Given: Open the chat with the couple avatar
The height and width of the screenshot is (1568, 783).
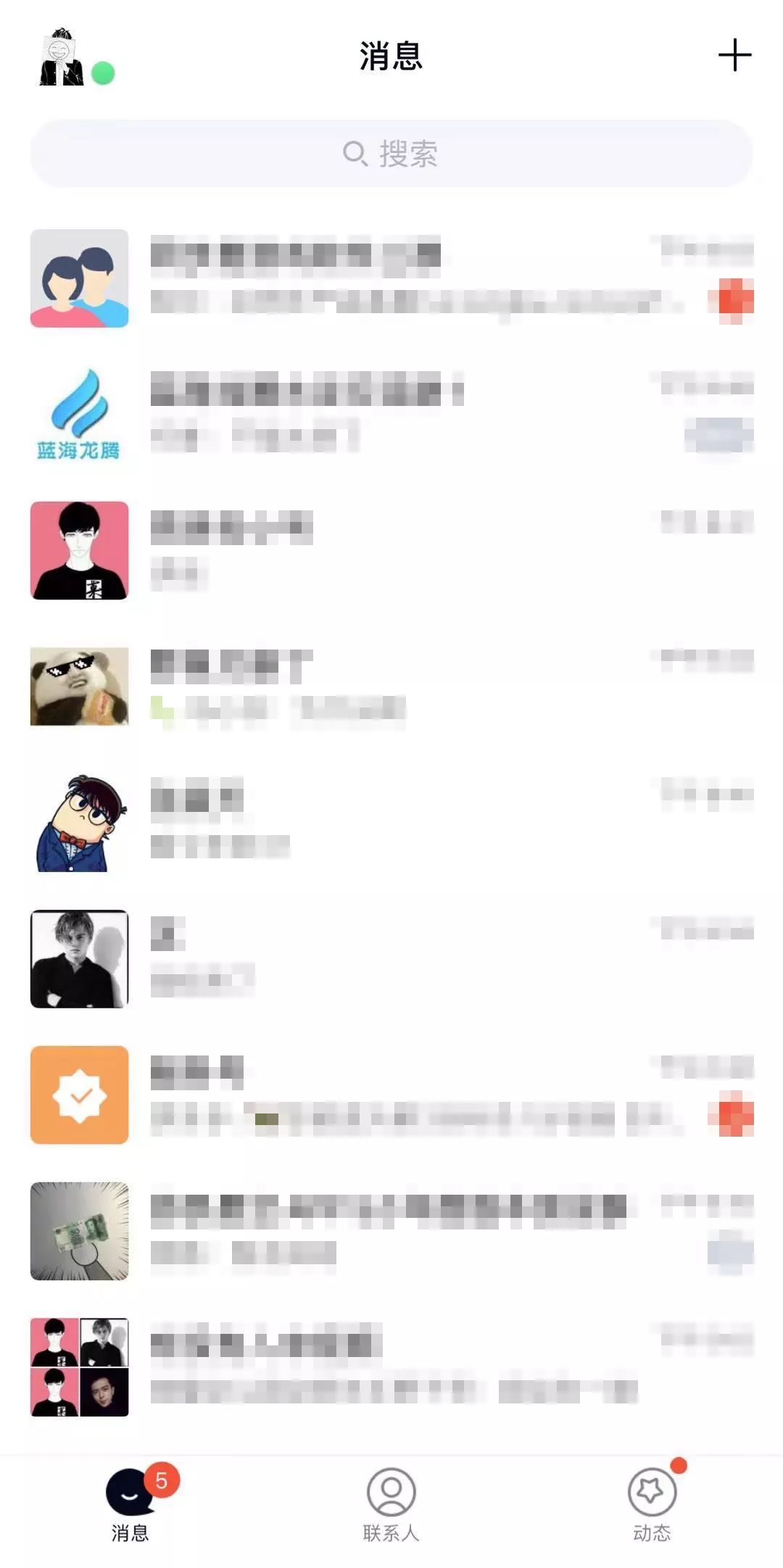Looking at the screenshot, I should click(x=391, y=279).
